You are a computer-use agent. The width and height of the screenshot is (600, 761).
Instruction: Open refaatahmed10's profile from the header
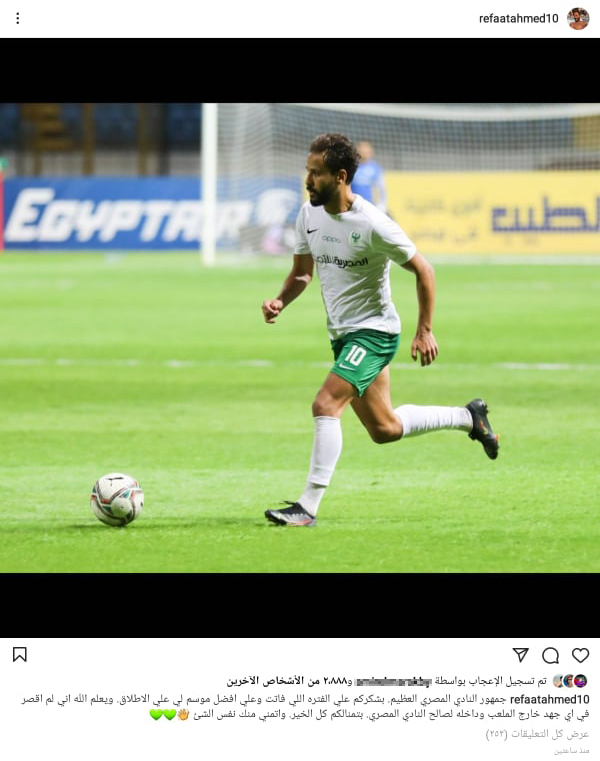518,18
